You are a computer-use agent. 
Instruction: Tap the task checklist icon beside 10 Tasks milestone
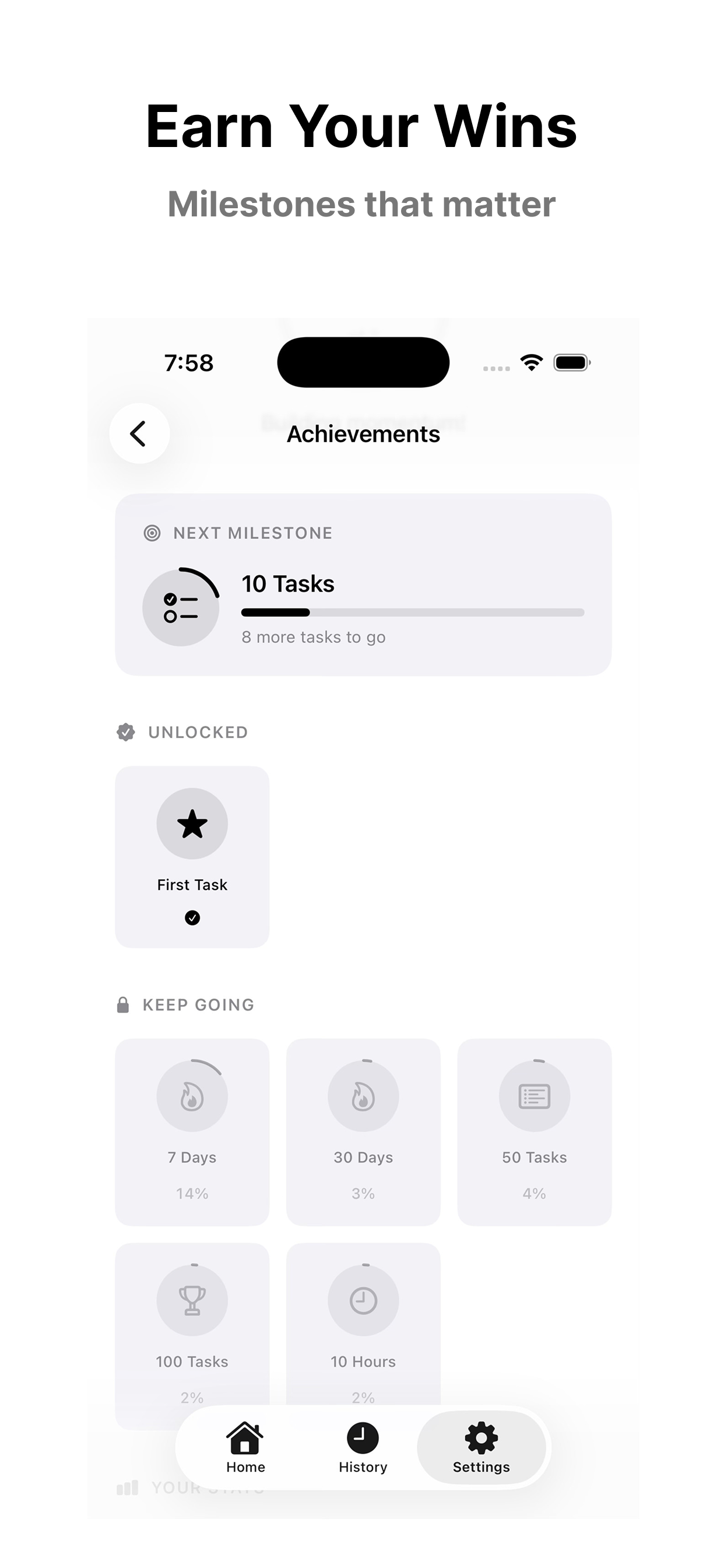coord(182,607)
